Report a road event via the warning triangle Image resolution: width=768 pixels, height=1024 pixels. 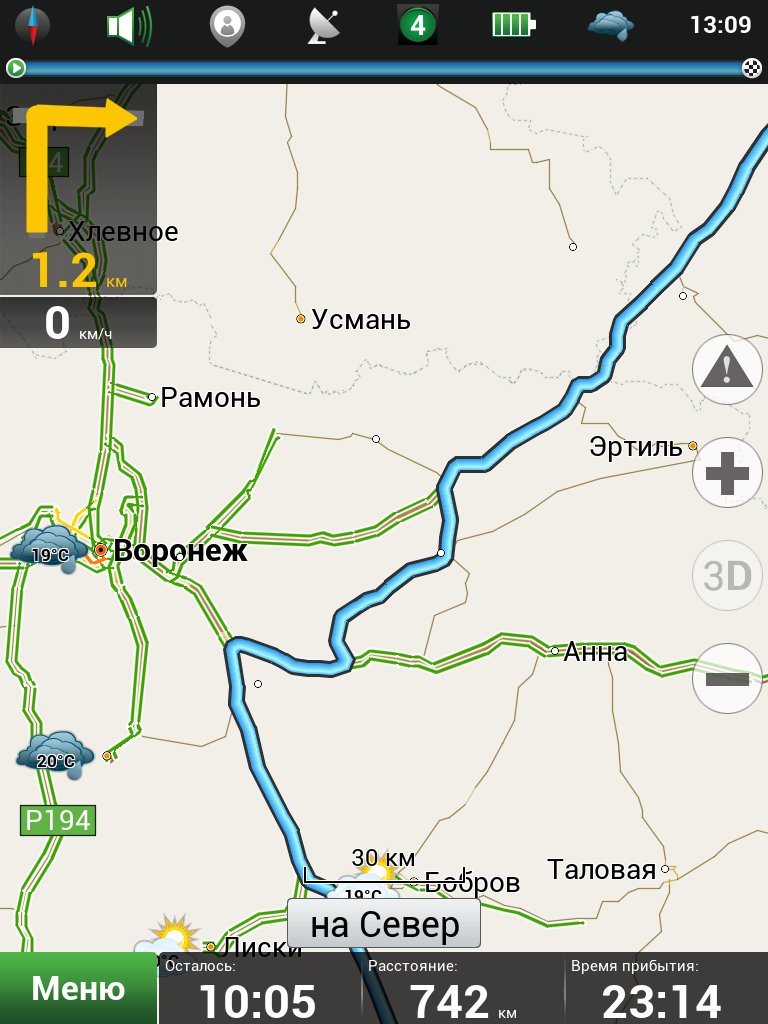pos(727,369)
